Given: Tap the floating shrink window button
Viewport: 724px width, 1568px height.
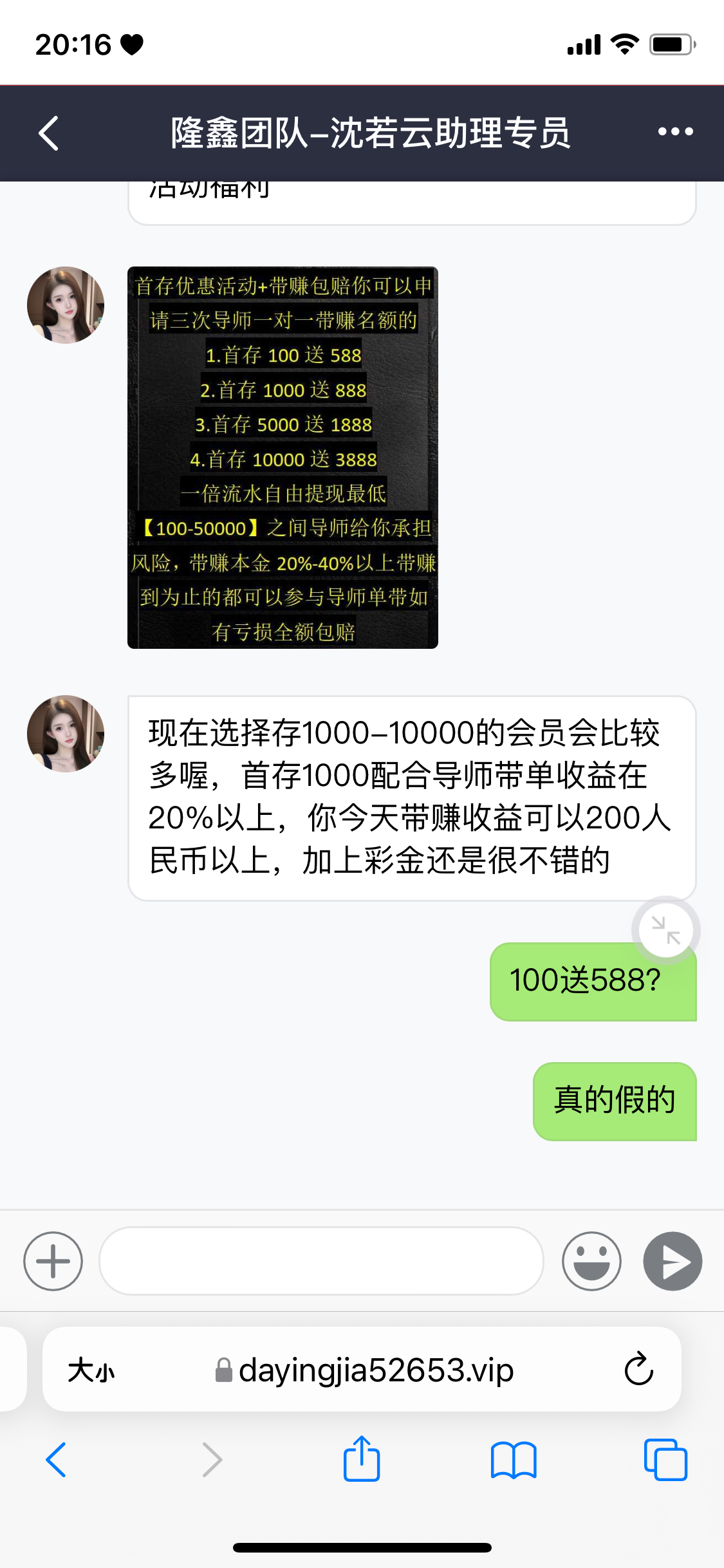Looking at the screenshot, I should pyautogui.click(x=665, y=930).
